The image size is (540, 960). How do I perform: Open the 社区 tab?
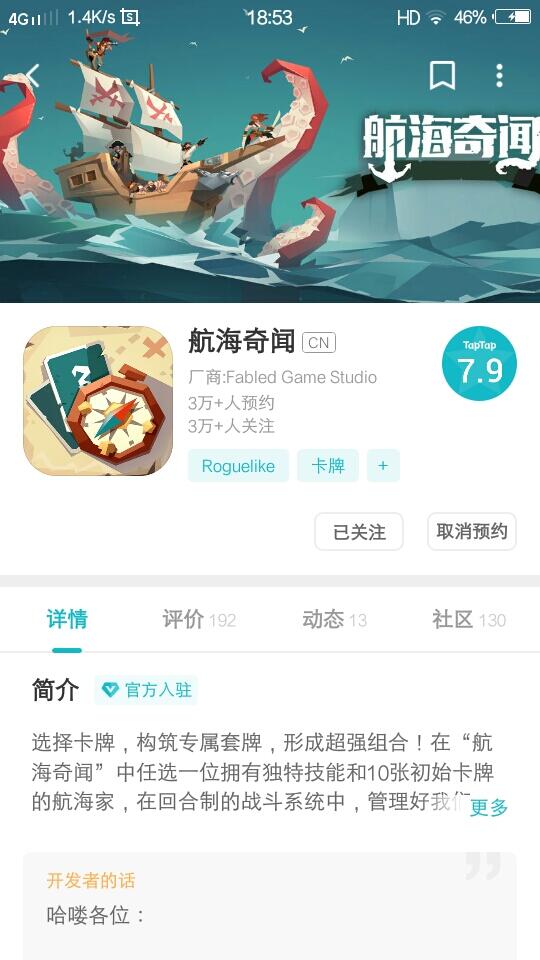(x=469, y=620)
